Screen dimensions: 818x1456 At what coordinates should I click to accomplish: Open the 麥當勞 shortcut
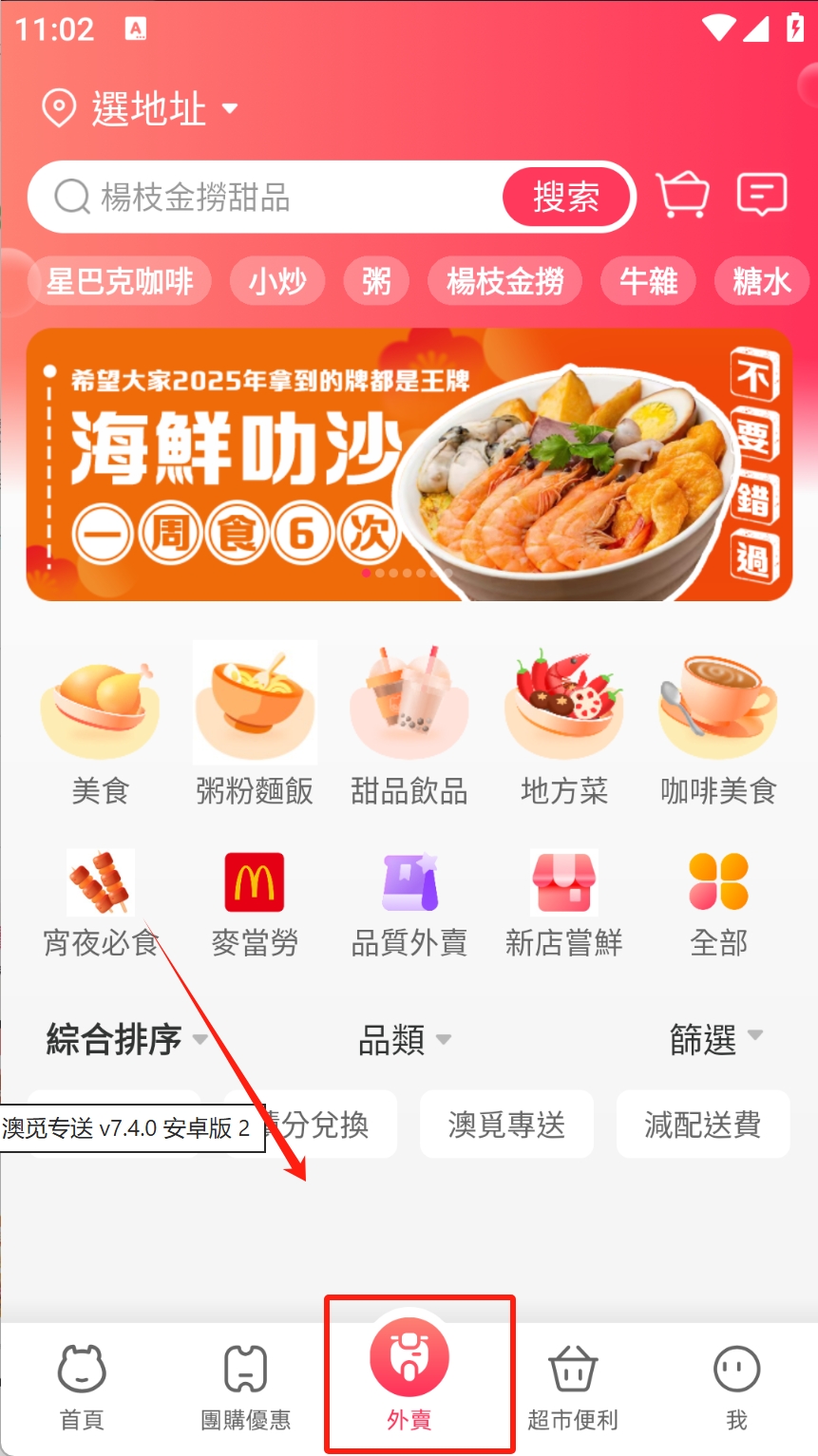point(255,902)
